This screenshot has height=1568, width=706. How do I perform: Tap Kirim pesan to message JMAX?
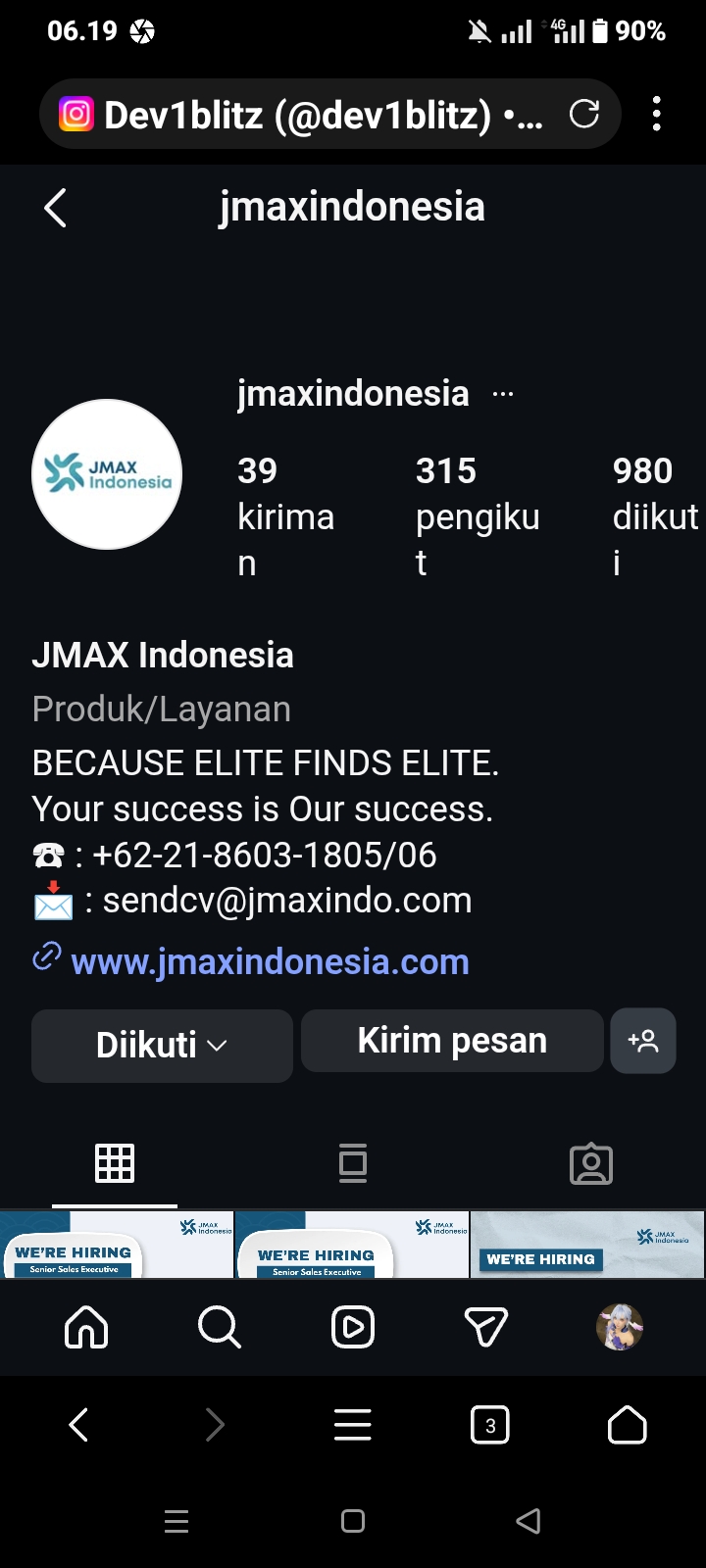[452, 1041]
